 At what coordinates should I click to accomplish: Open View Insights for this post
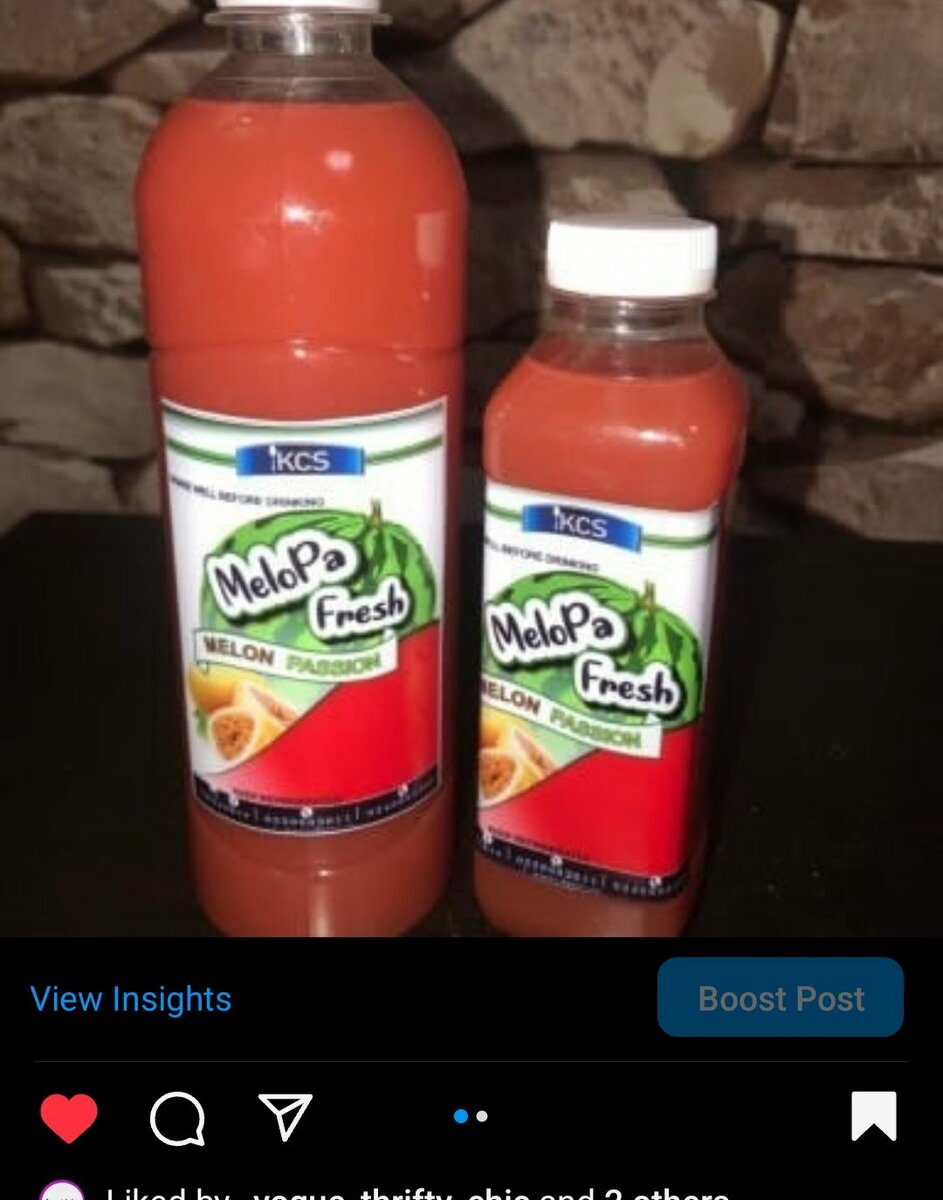pyautogui.click(x=131, y=999)
